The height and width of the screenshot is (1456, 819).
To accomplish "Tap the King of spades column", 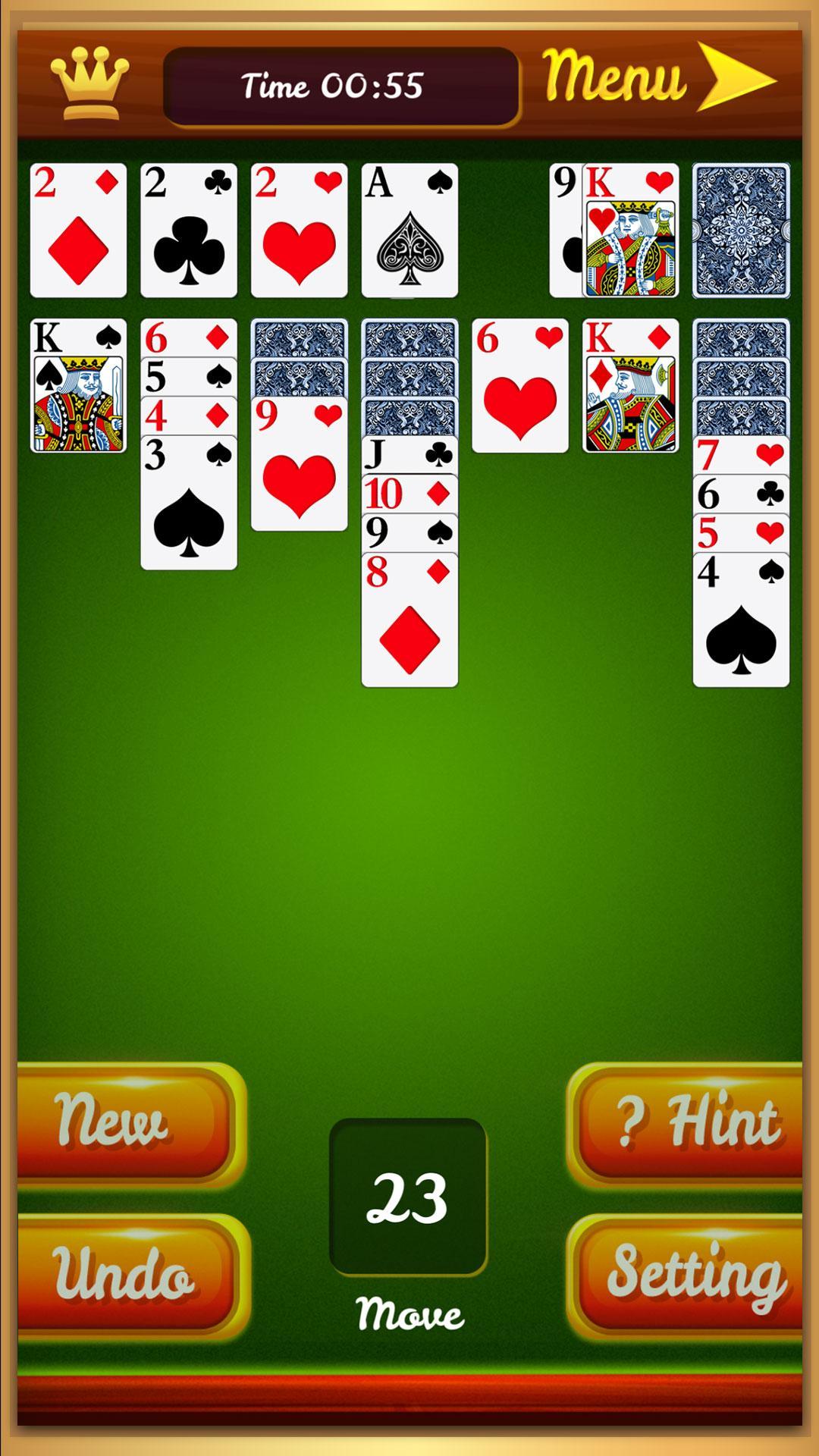I will [x=78, y=385].
